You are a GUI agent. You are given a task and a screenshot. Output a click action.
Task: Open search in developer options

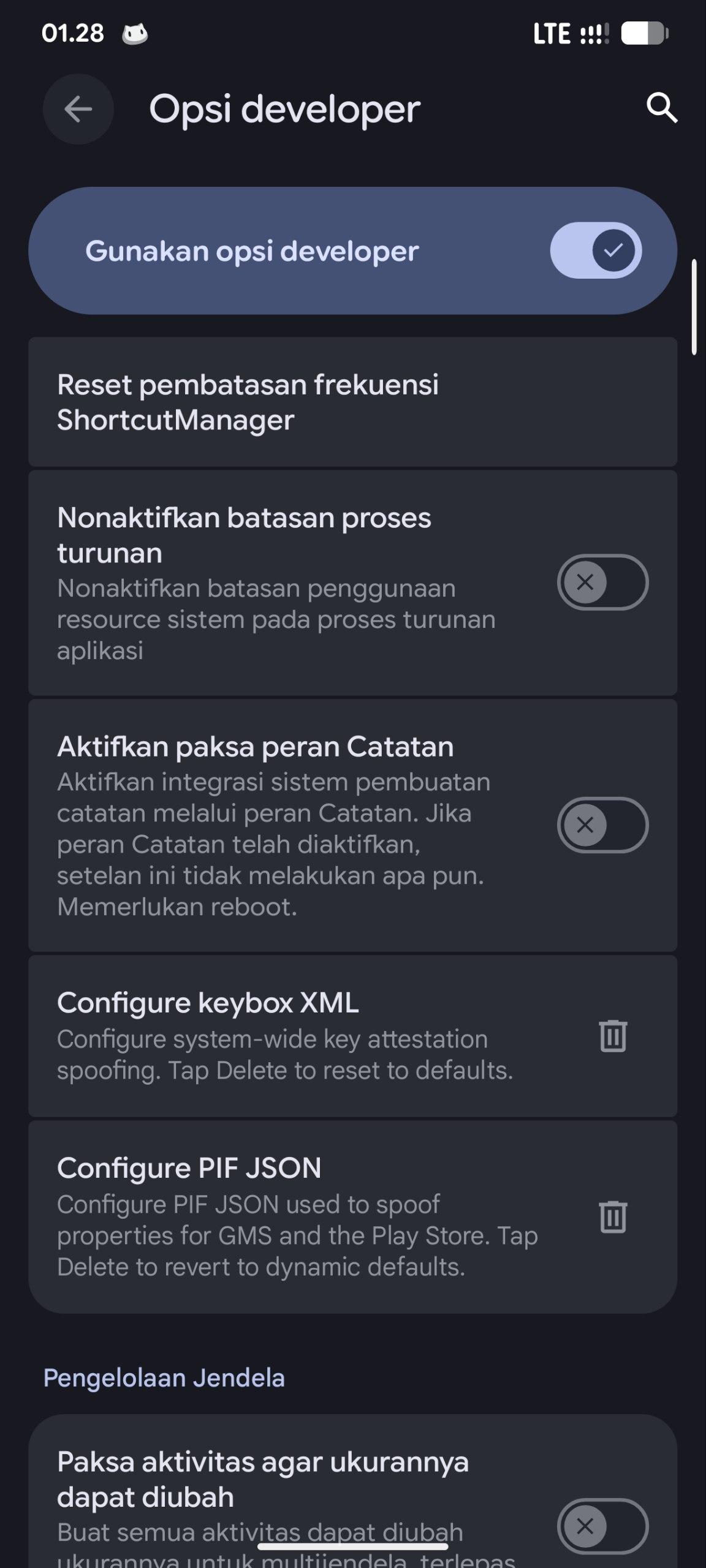click(661, 108)
